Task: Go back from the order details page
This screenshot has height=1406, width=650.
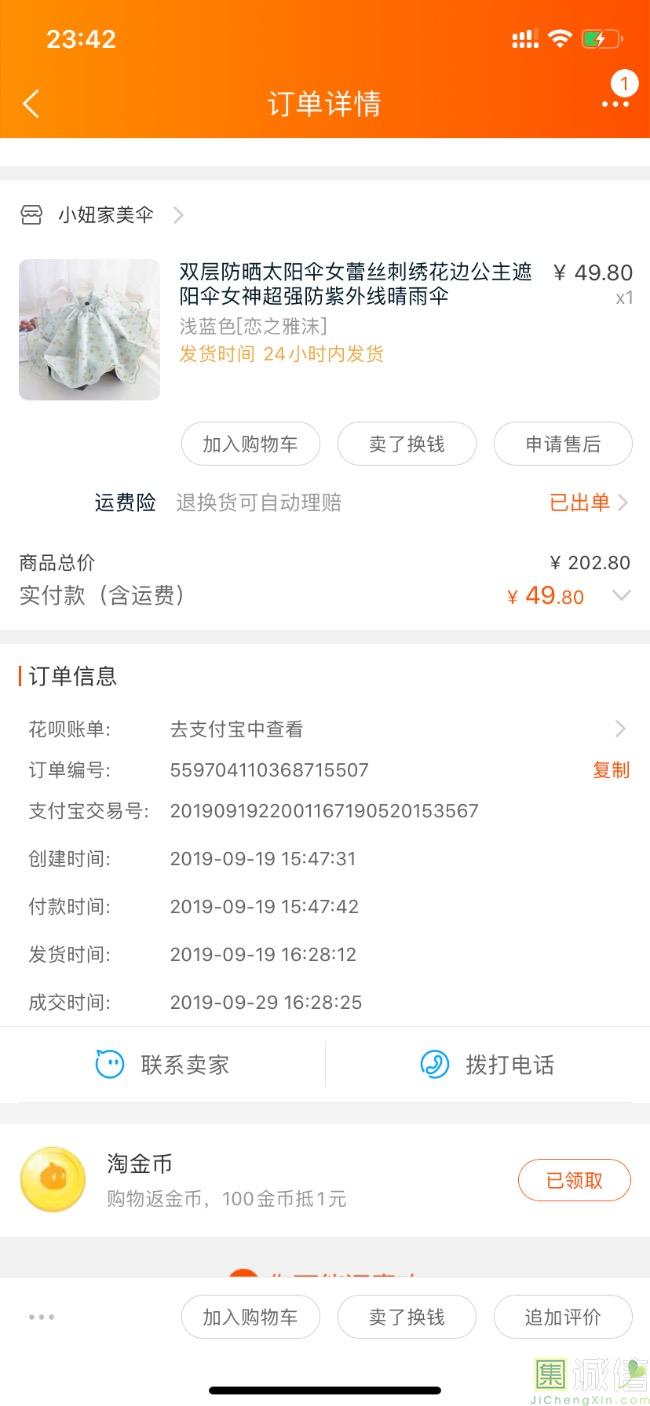Action: click(x=31, y=103)
